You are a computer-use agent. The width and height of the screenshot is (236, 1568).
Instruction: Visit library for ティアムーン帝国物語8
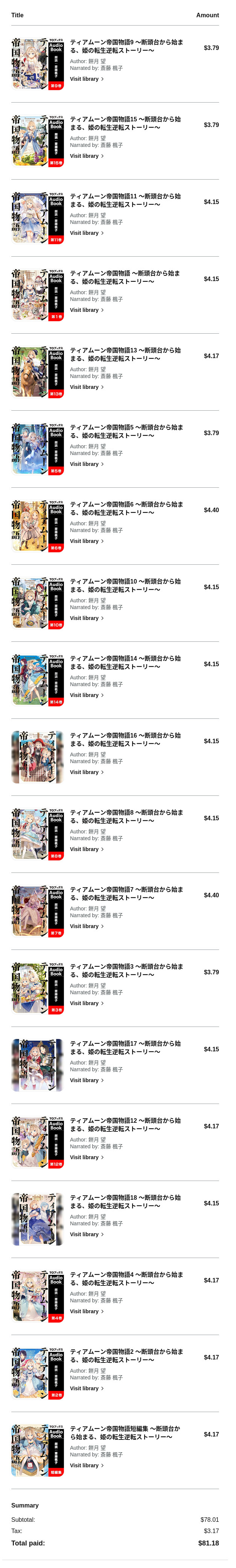coord(86,849)
